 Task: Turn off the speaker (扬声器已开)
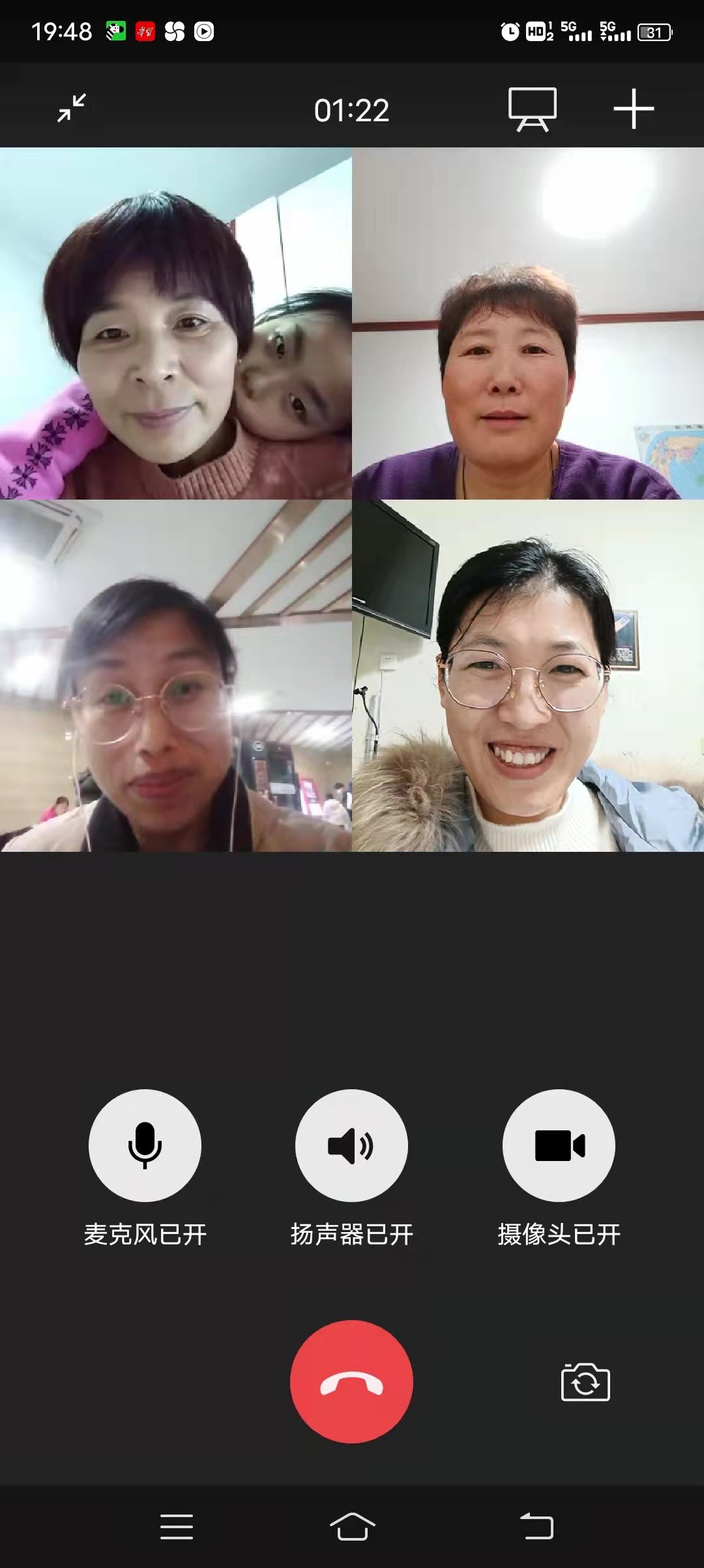pos(351,1145)
